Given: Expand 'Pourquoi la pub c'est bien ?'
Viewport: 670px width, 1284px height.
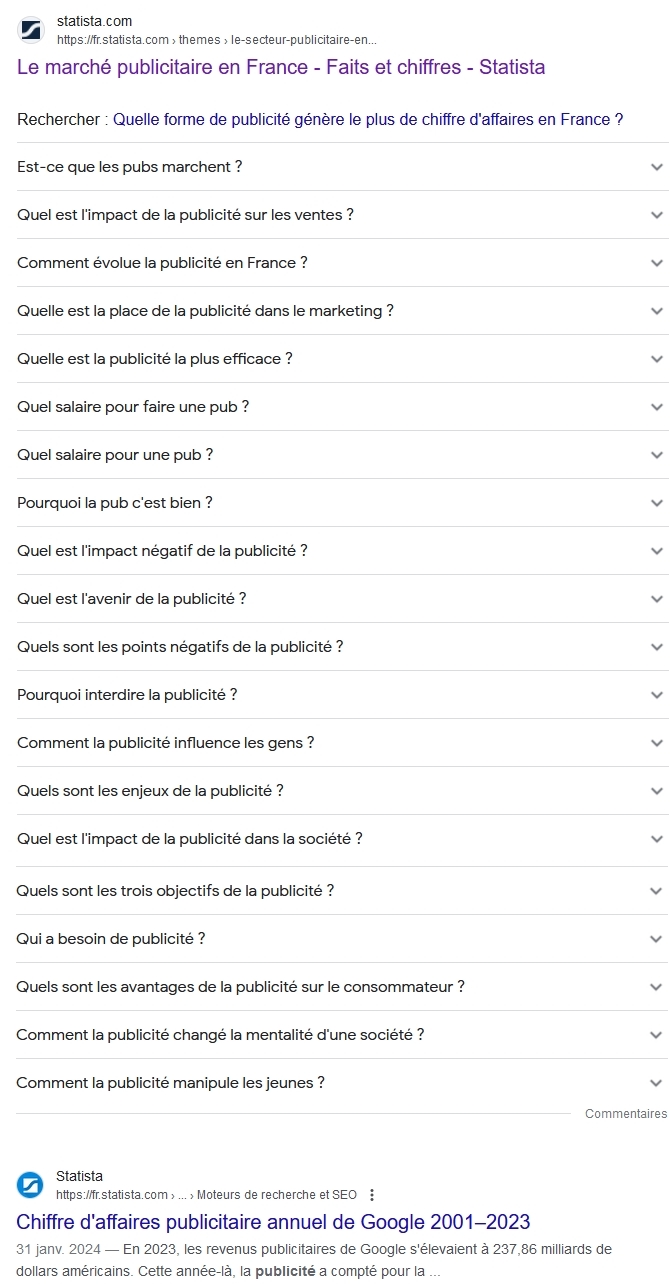Looking at the screenshot, I should [342, 503].
